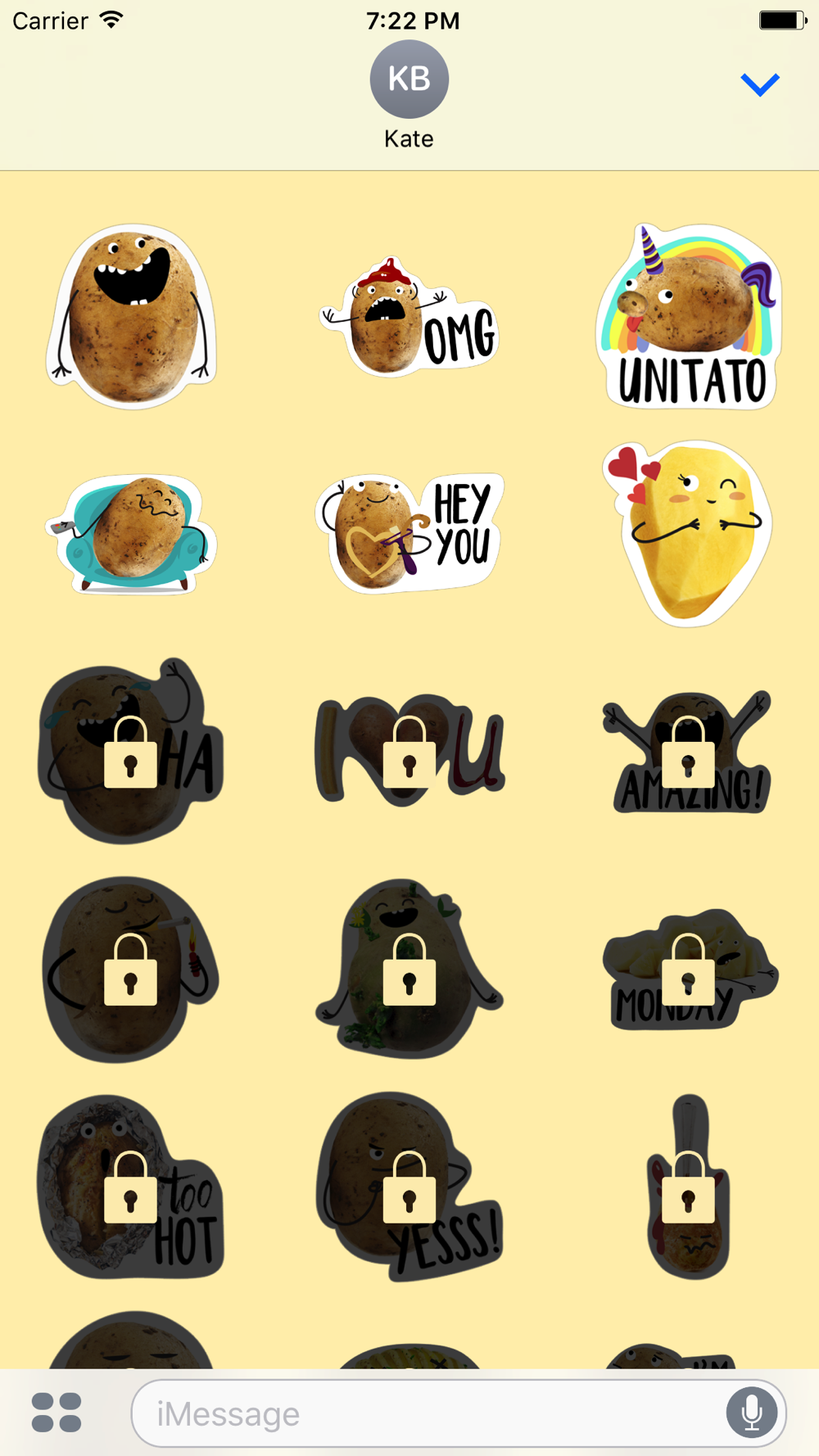Pick the Unitato rainbow sticker
This screenshot has width=819, height=1456.
[x=689, y=318]
